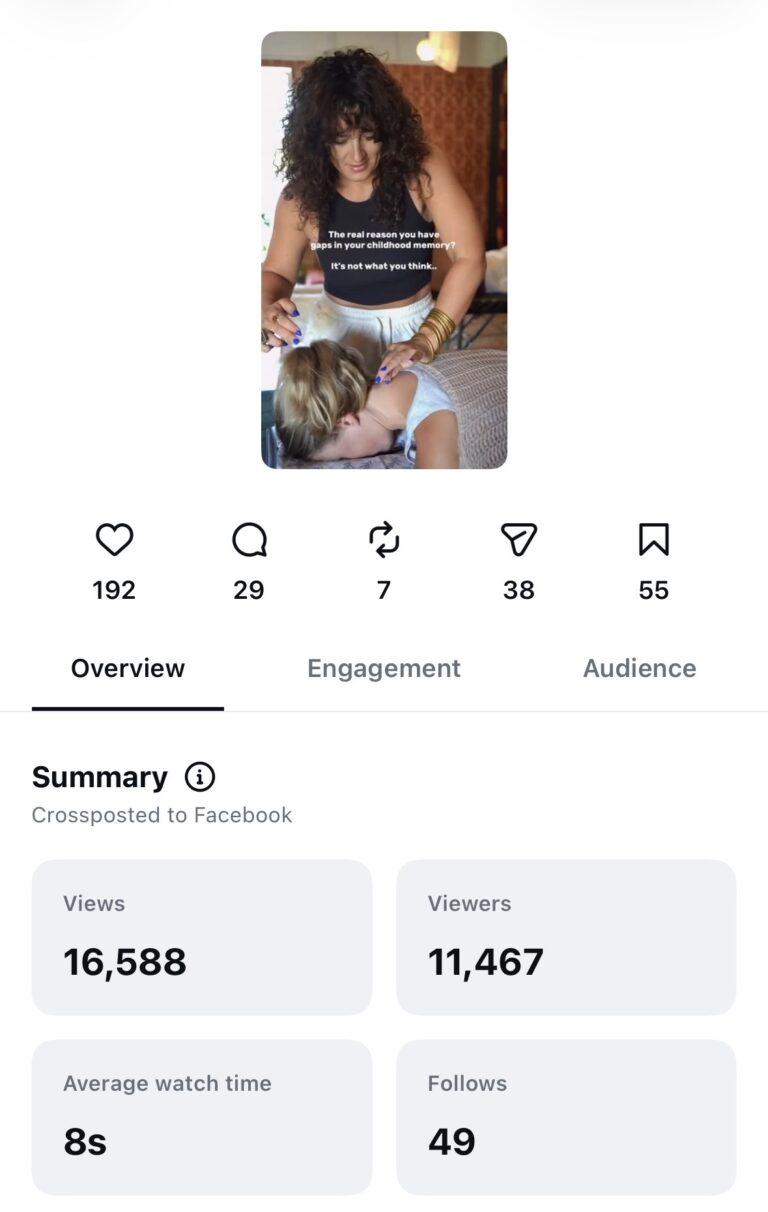Select the Overview tab
The height and width of the screenshot is (1212, 768).
[128, 668]
